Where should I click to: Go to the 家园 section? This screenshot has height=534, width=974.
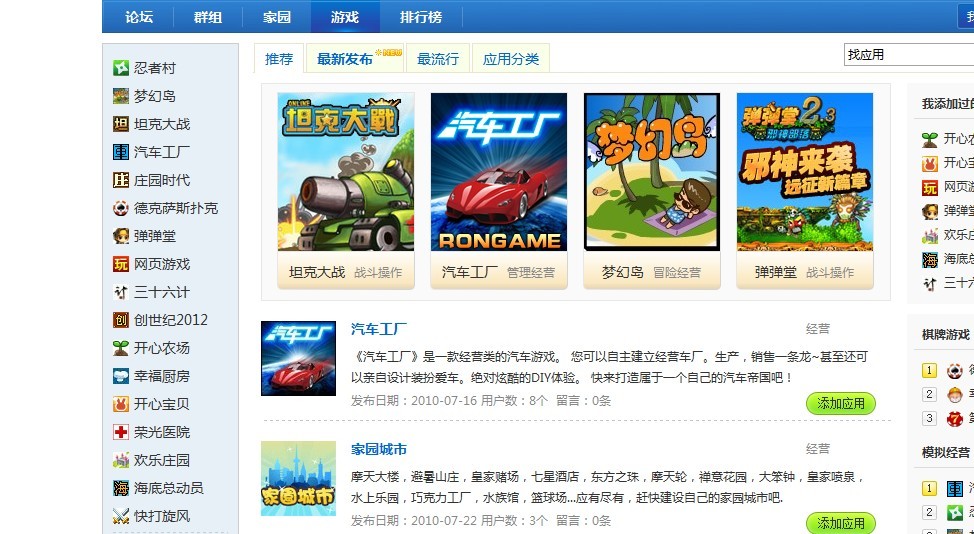[277, 17]
